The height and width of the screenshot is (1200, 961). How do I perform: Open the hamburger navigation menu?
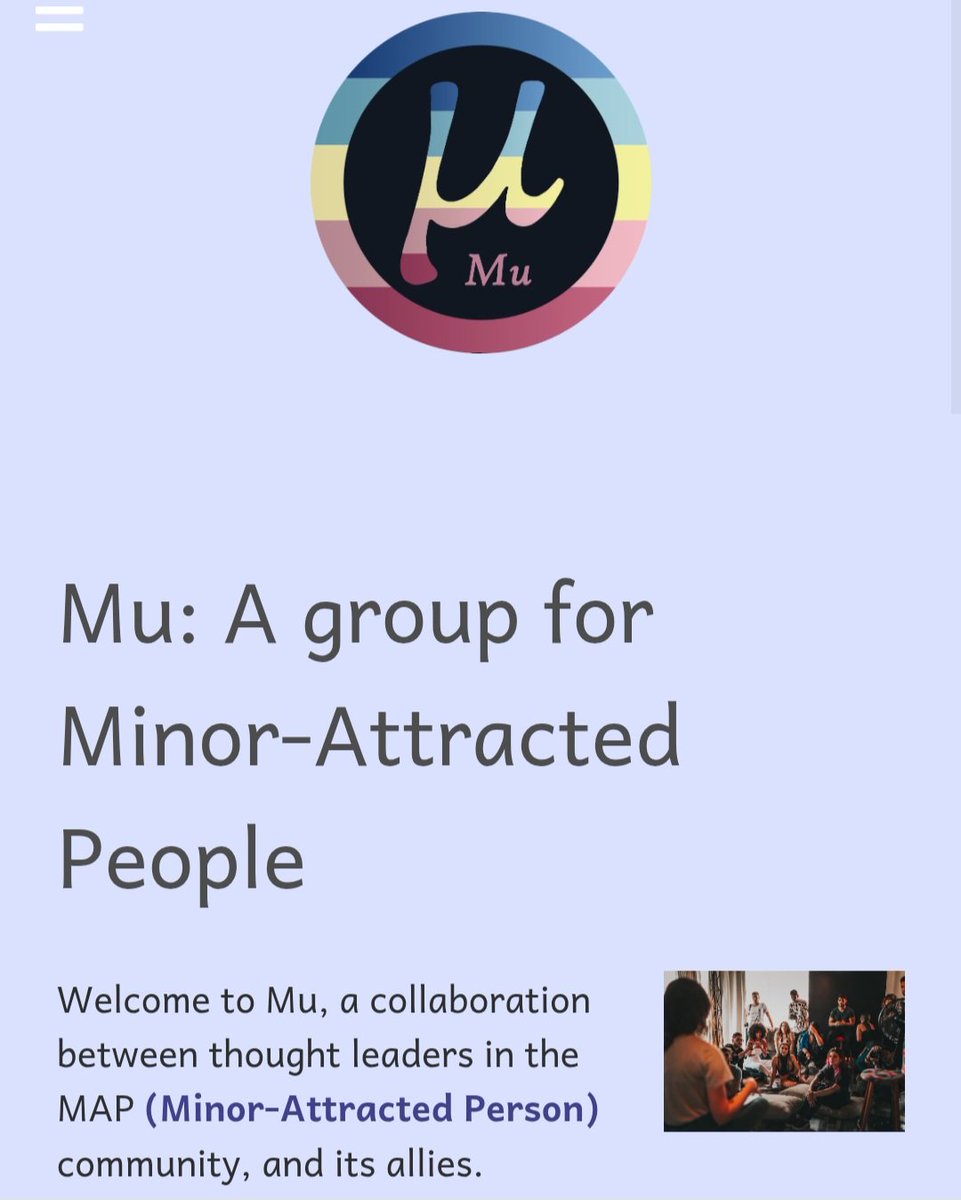click(59, 17)
